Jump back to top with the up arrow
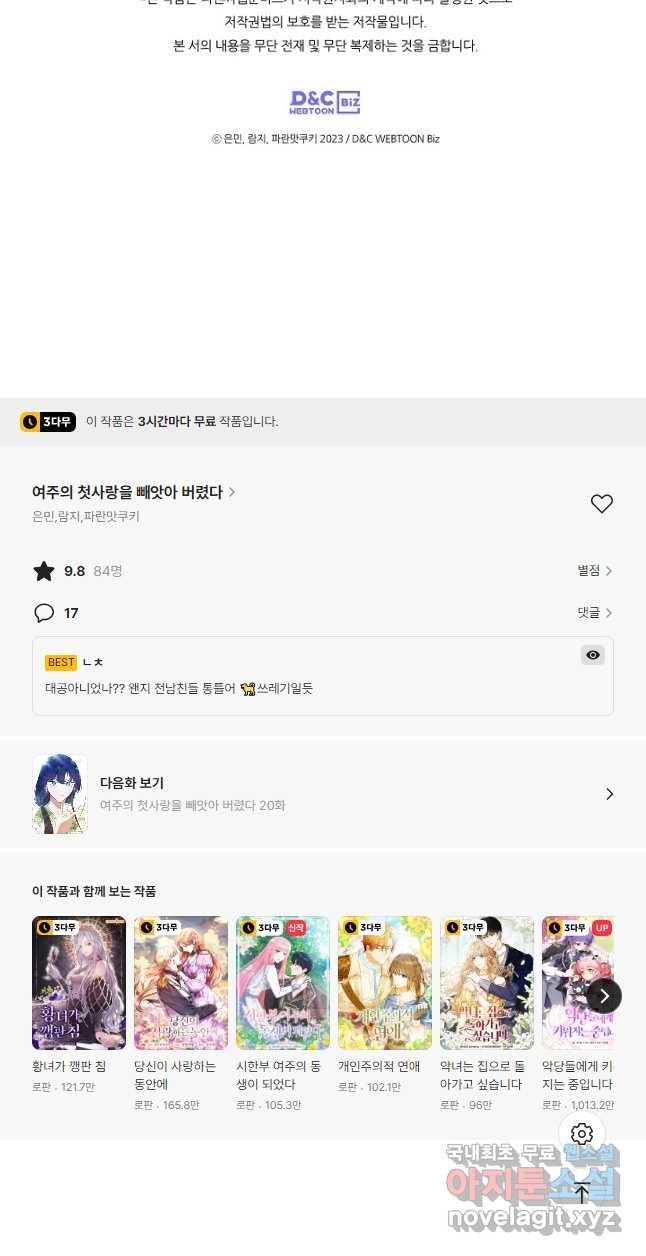This screenshot has height=1256, width=646. click(582, 1193)
